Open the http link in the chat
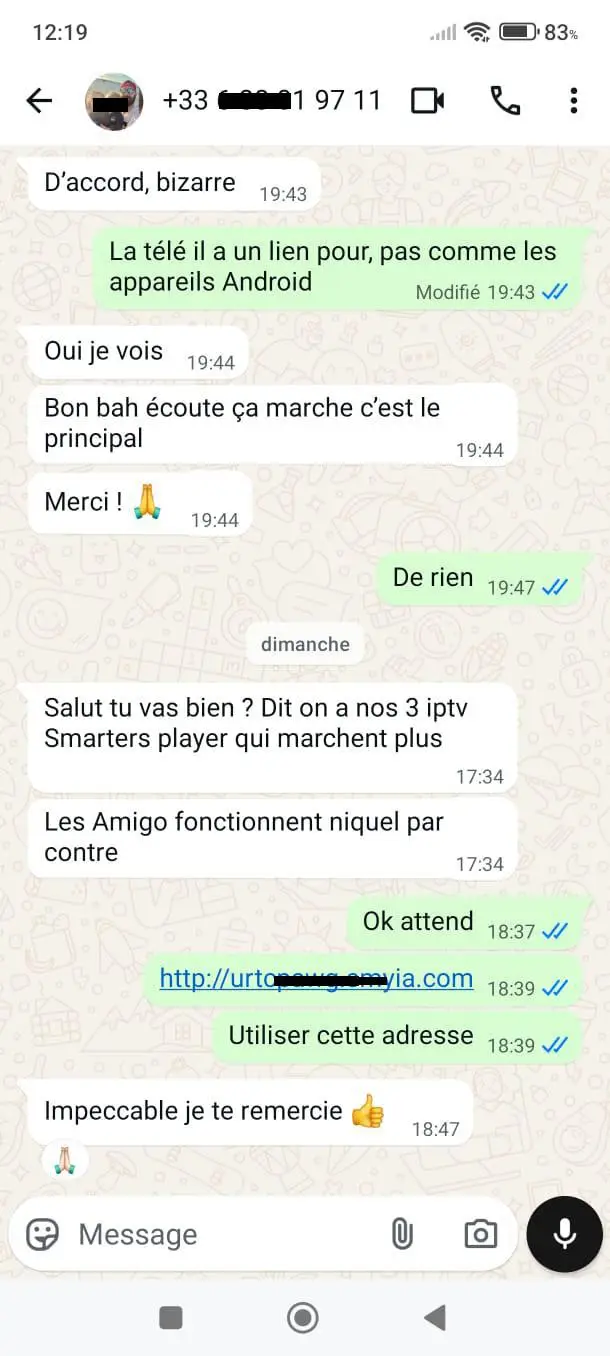This screenshot has width=610, height=1356. (316, 978)
